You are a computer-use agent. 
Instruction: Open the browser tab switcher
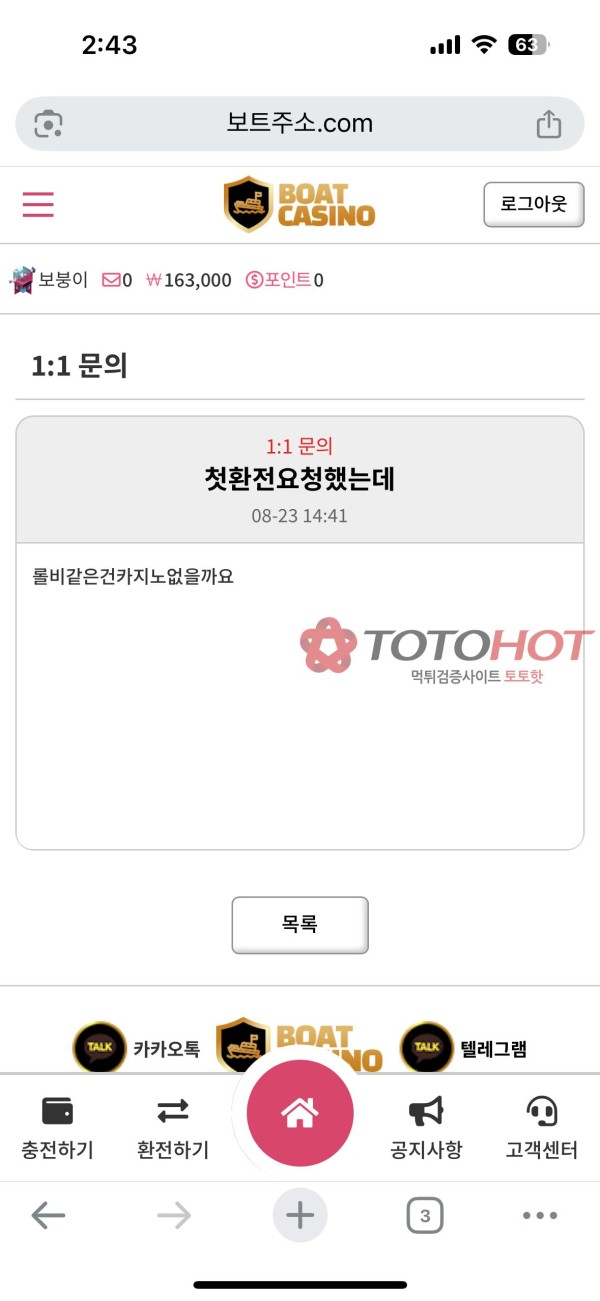[425, 1216]
